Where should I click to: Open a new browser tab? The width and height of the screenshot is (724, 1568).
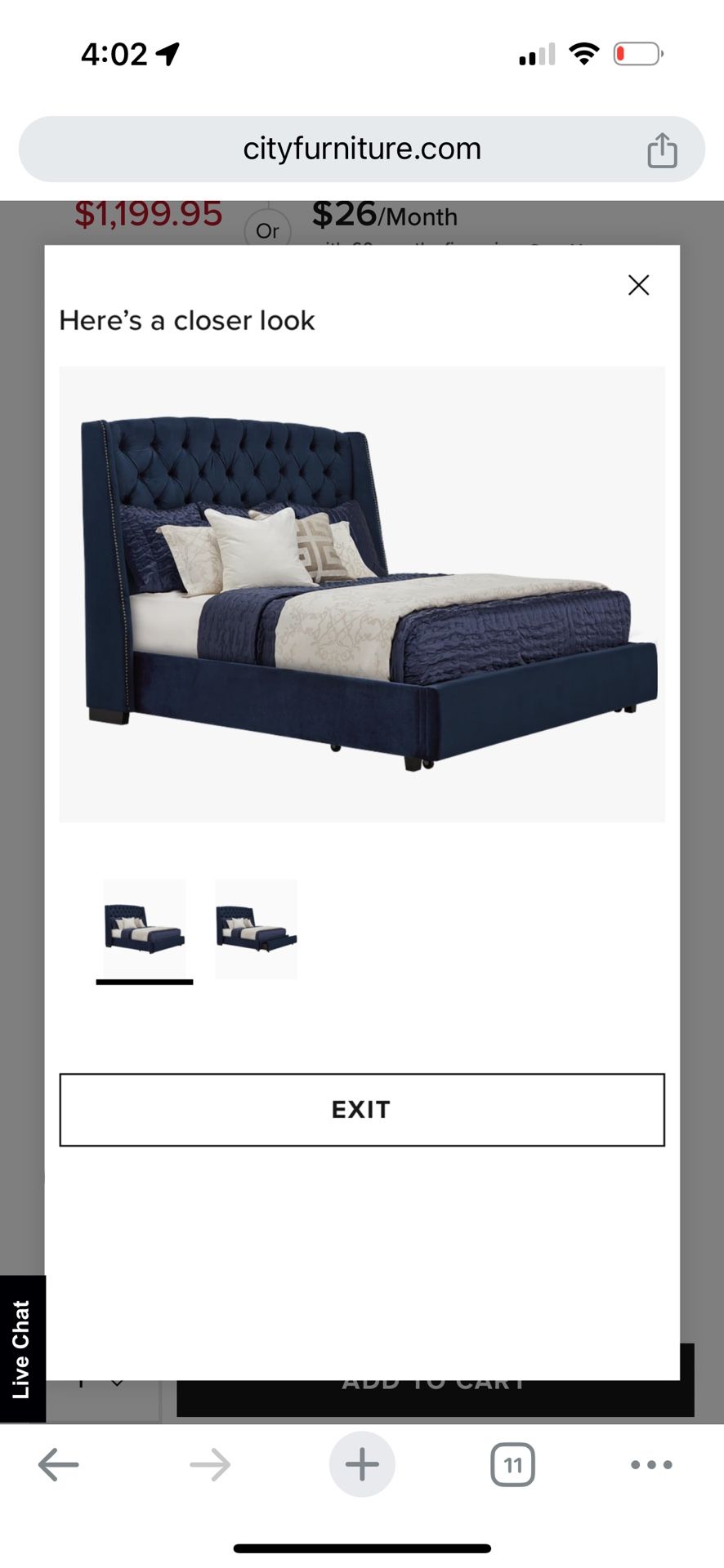(362, 1464)
